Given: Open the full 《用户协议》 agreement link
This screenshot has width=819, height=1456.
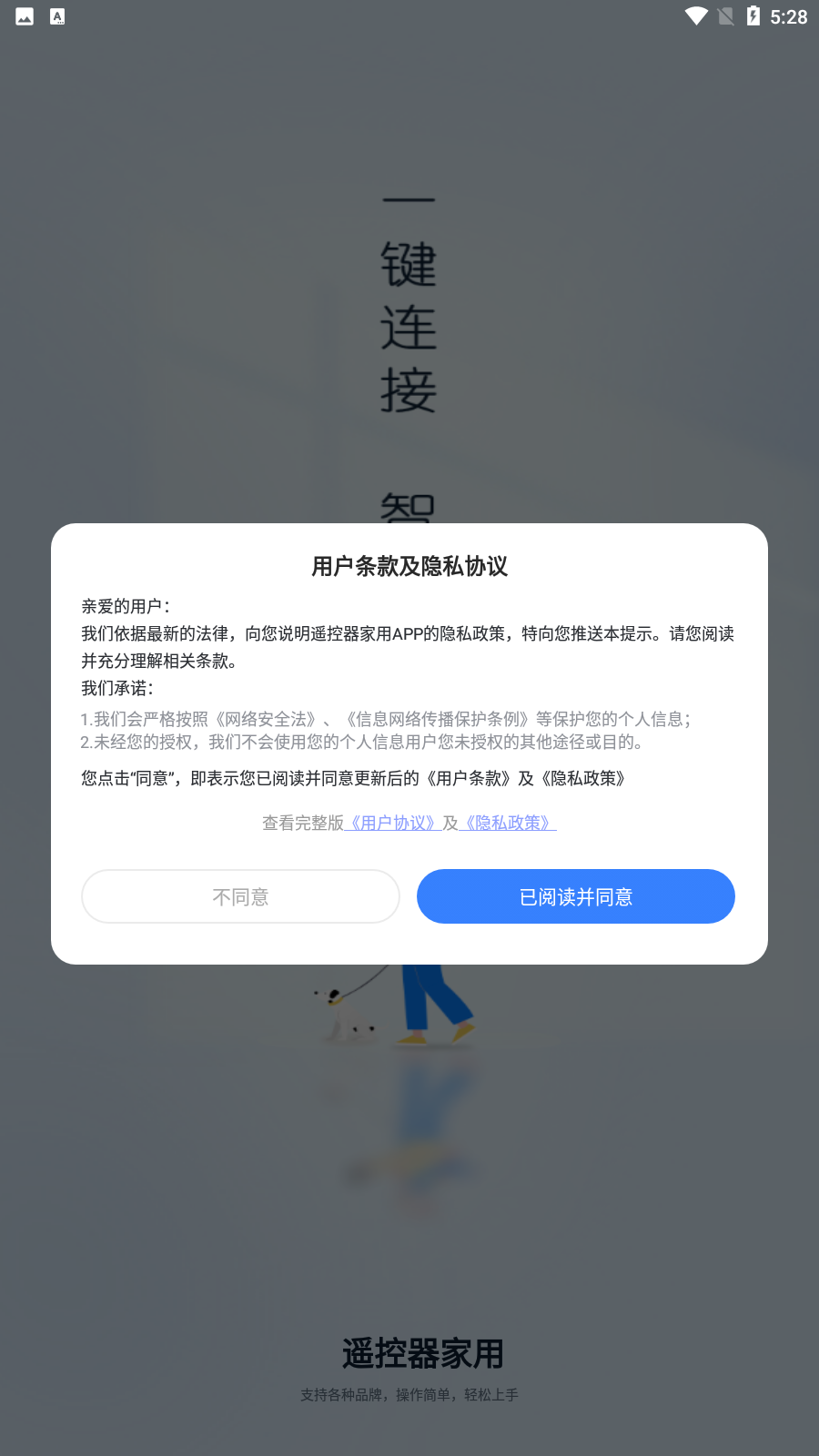Looking at the screenshot, I should click(392, 823).
